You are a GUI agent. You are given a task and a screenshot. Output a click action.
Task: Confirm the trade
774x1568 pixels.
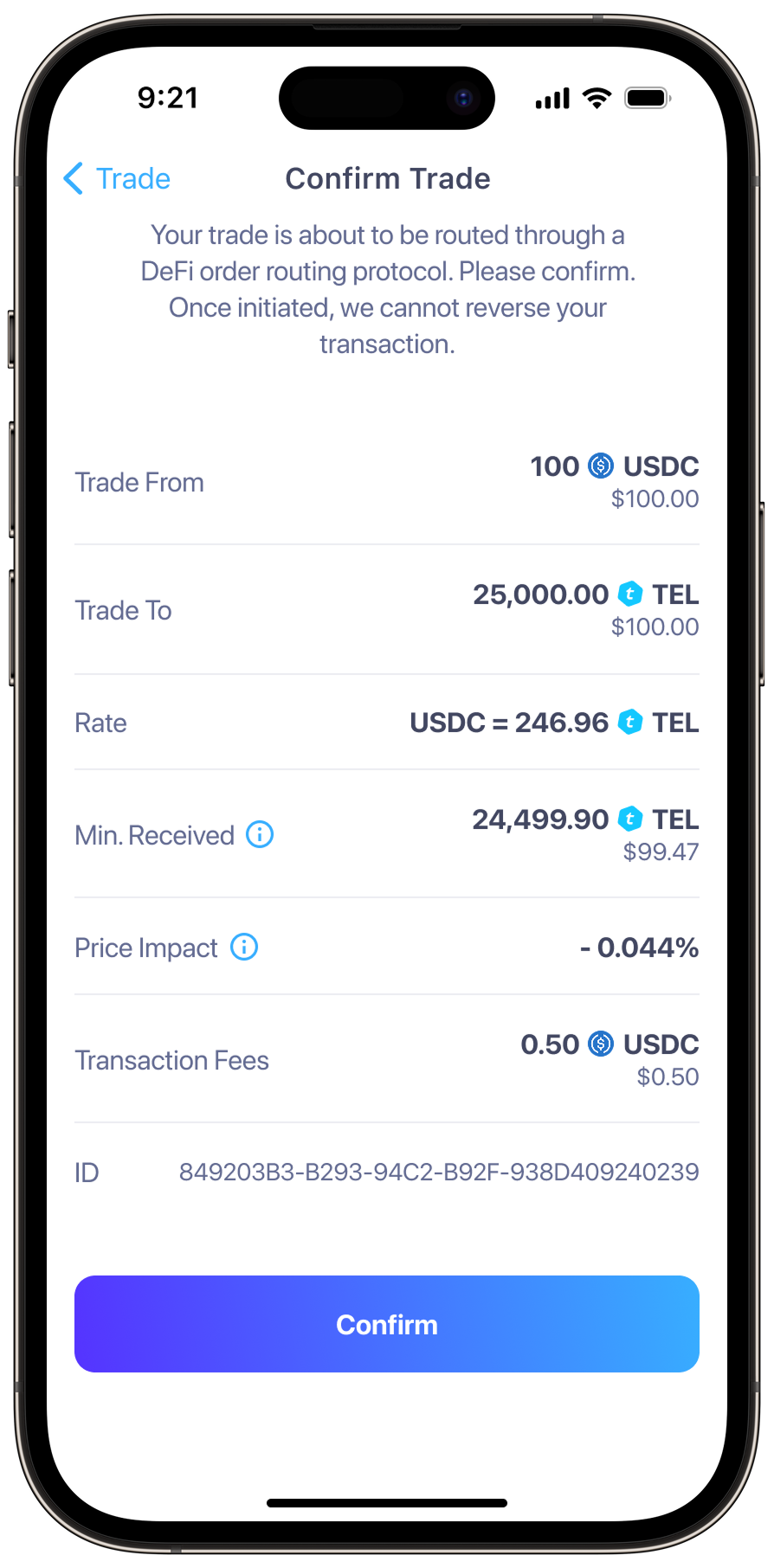(x=387, y=1324)
